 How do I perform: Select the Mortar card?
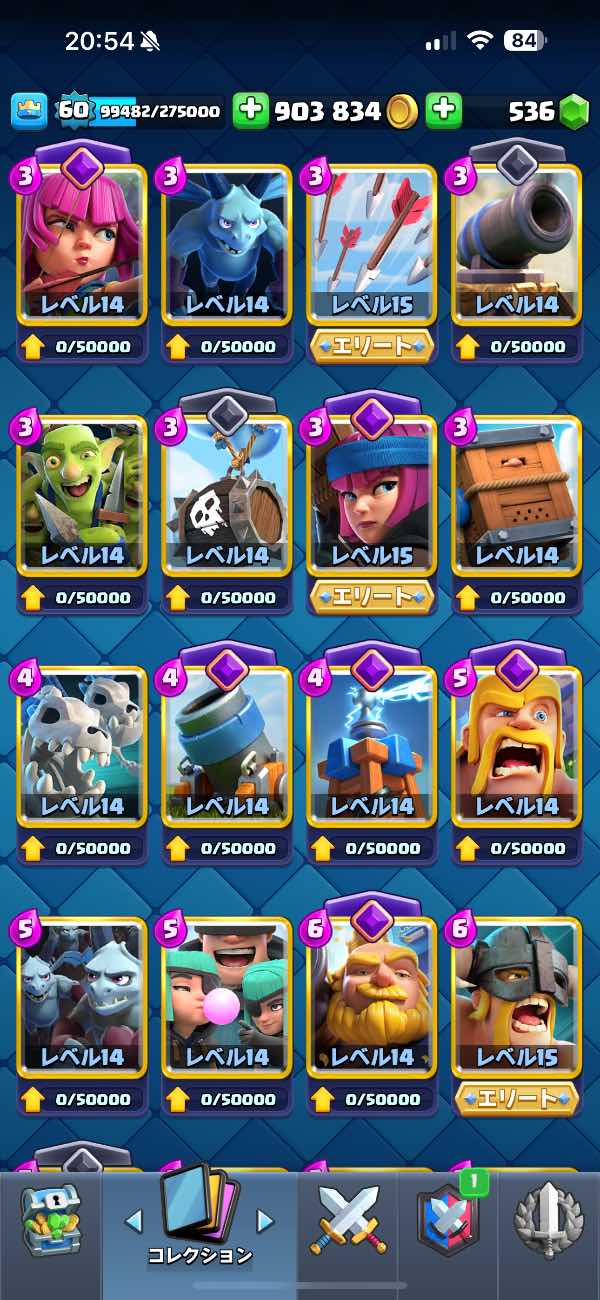(226, 745)
